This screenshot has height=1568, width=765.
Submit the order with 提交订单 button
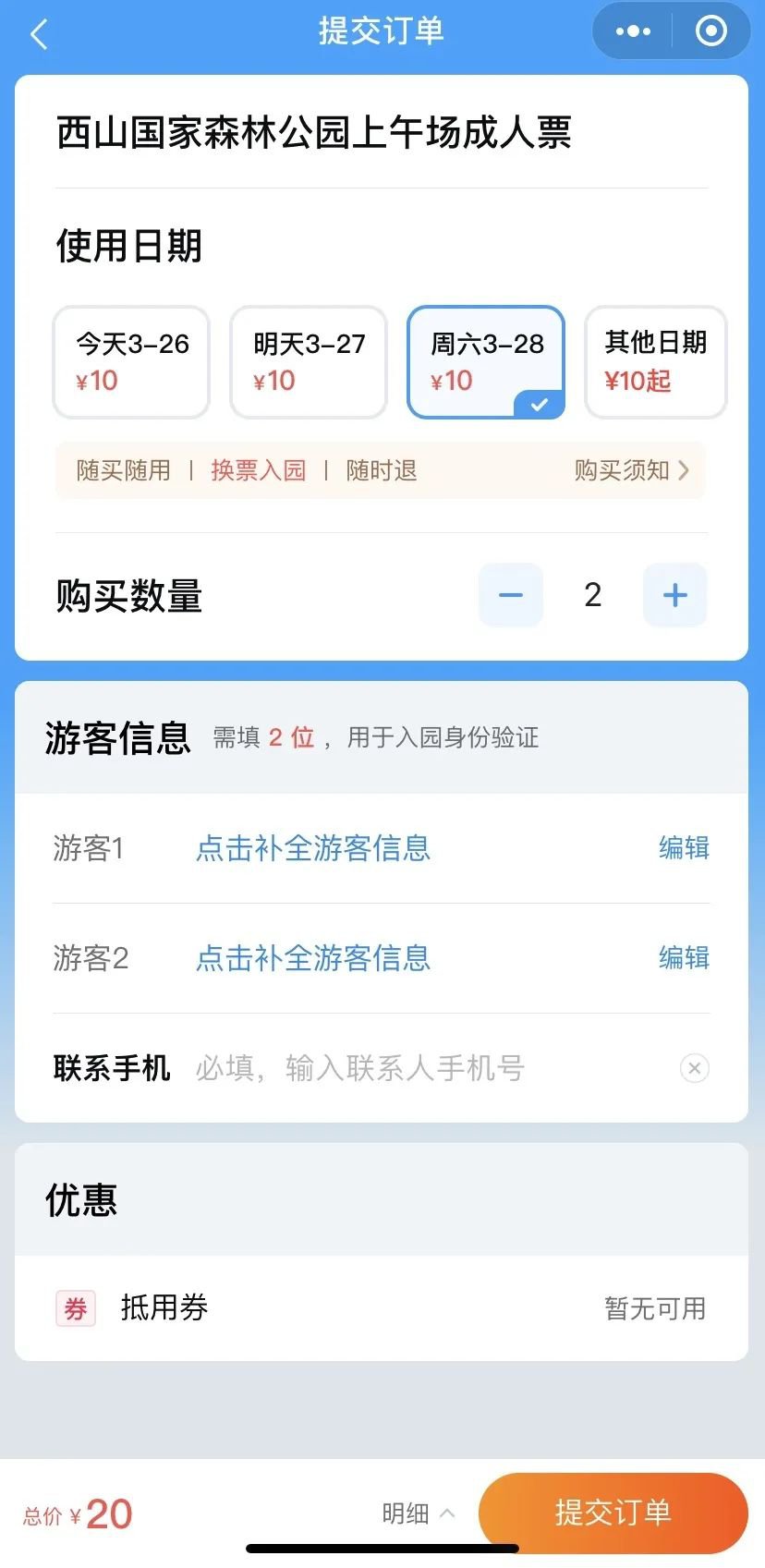point(613,1513)
